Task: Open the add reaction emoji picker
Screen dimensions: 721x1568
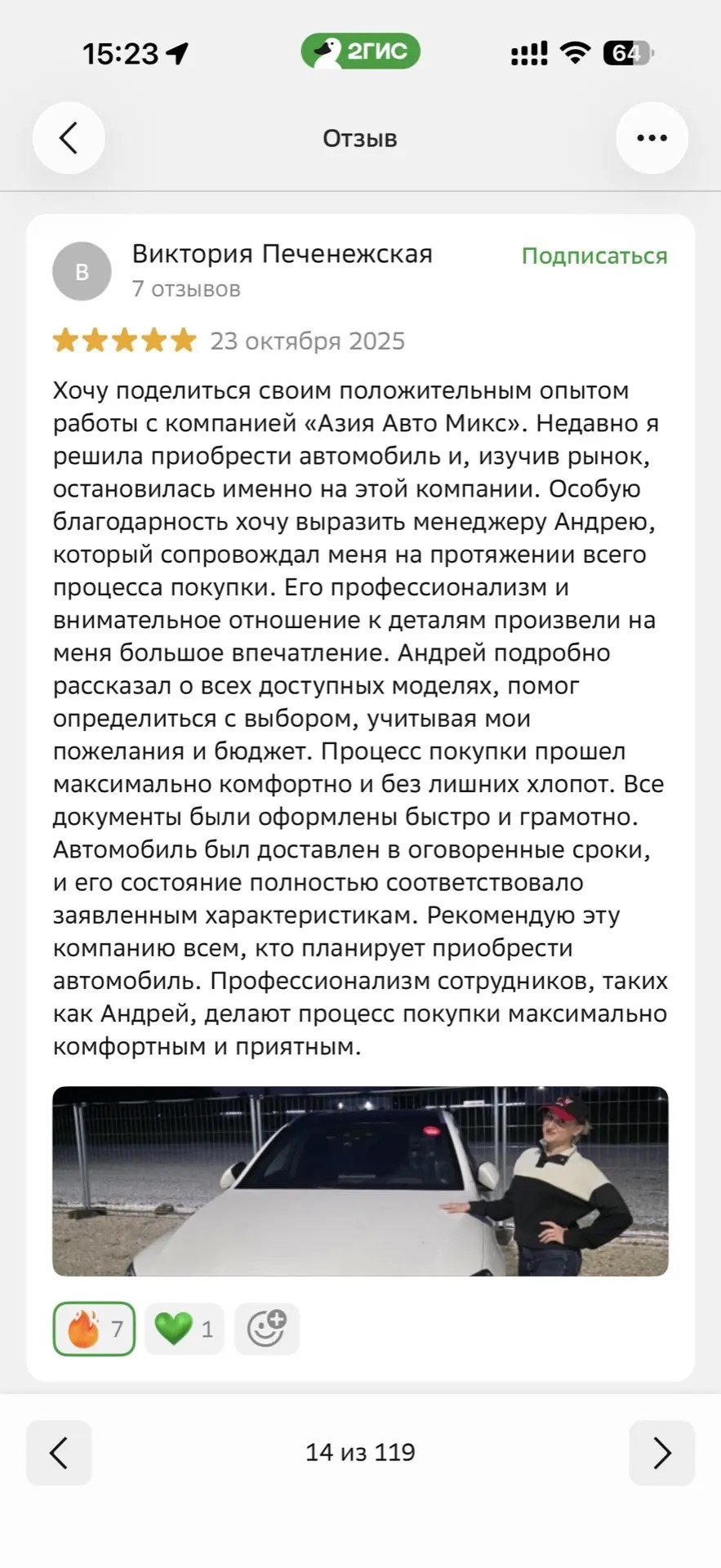Action: point(267,1329)
